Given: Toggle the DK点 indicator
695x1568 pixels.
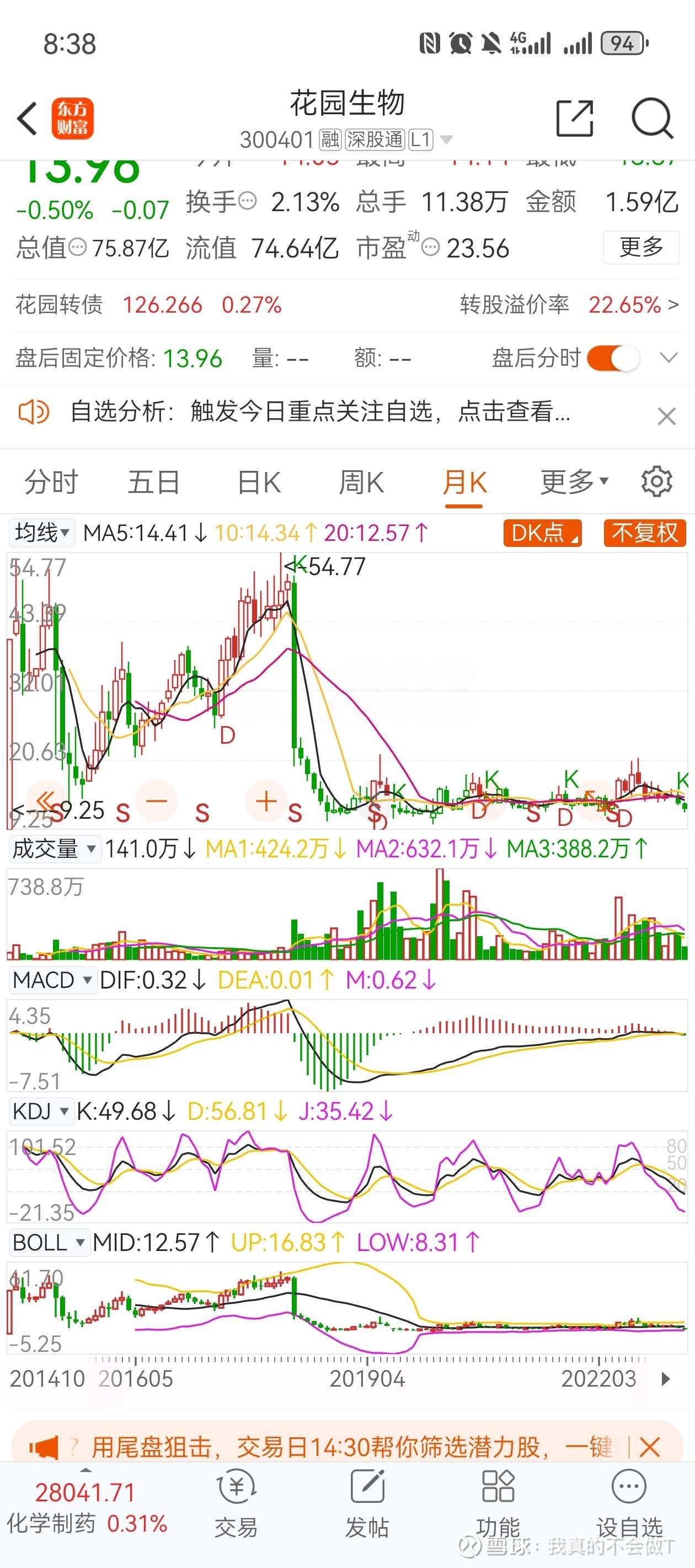Looking at the screenshot, I should 541,533.
